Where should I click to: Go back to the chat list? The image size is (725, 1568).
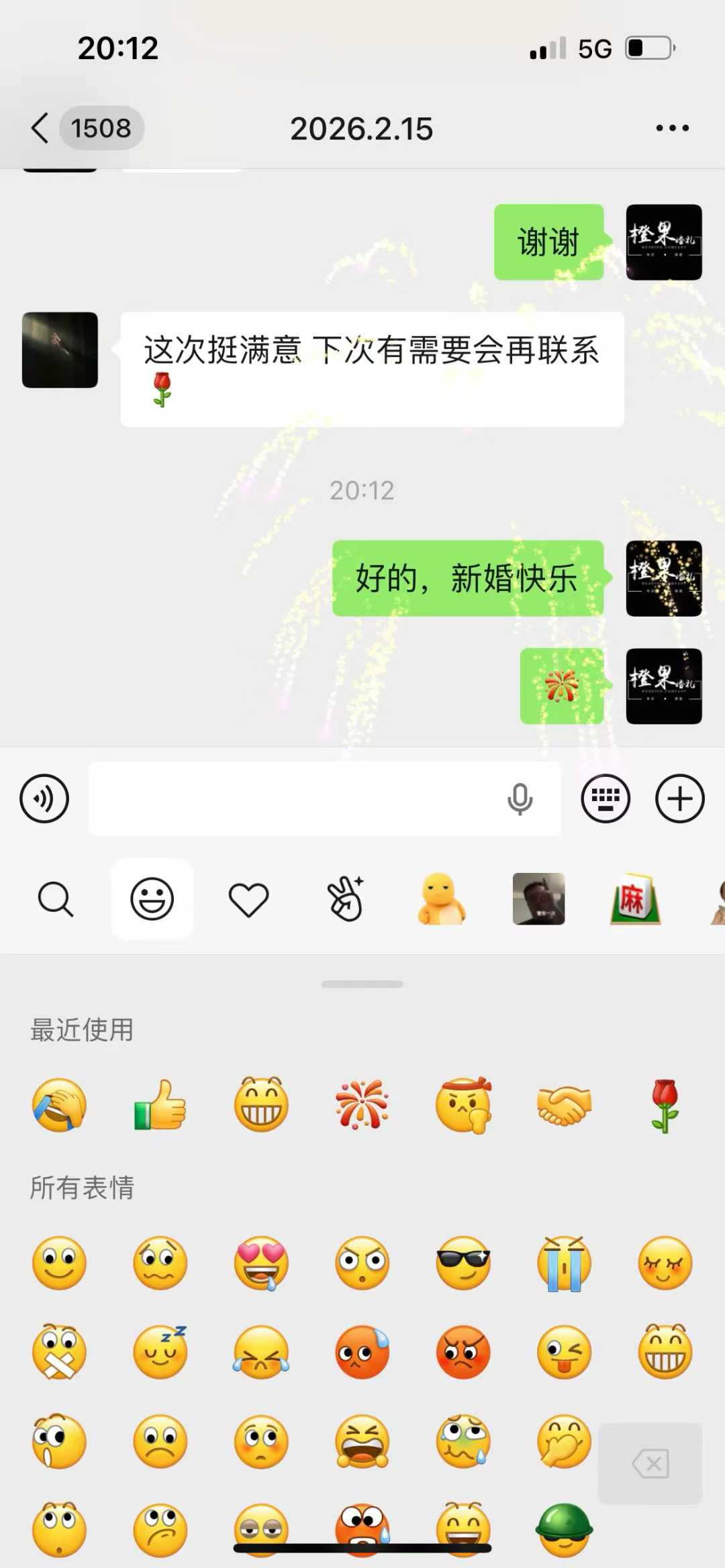point(42,127)
